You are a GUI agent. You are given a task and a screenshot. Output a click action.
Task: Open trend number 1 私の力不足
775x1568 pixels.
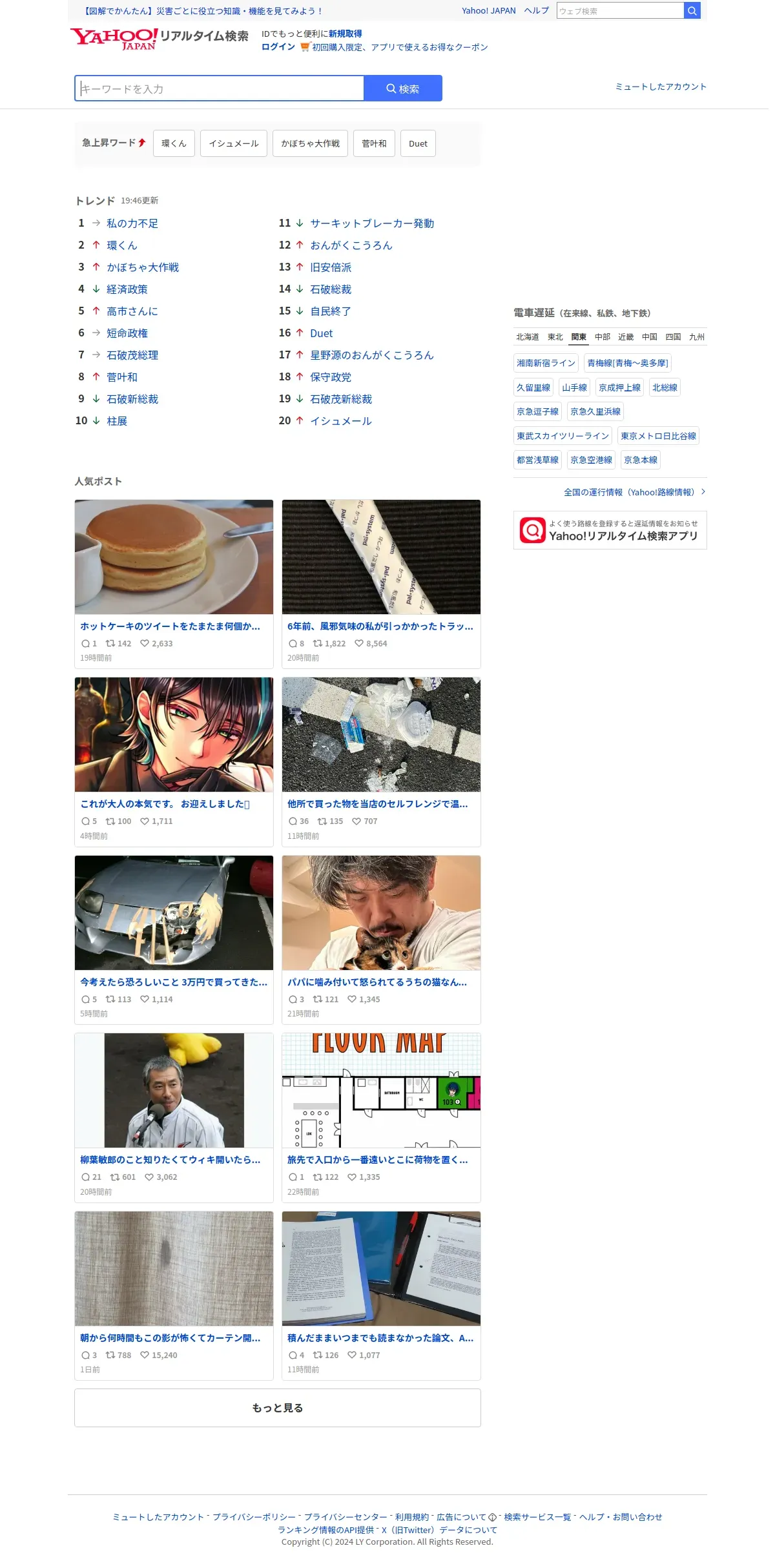coord(132,223)
